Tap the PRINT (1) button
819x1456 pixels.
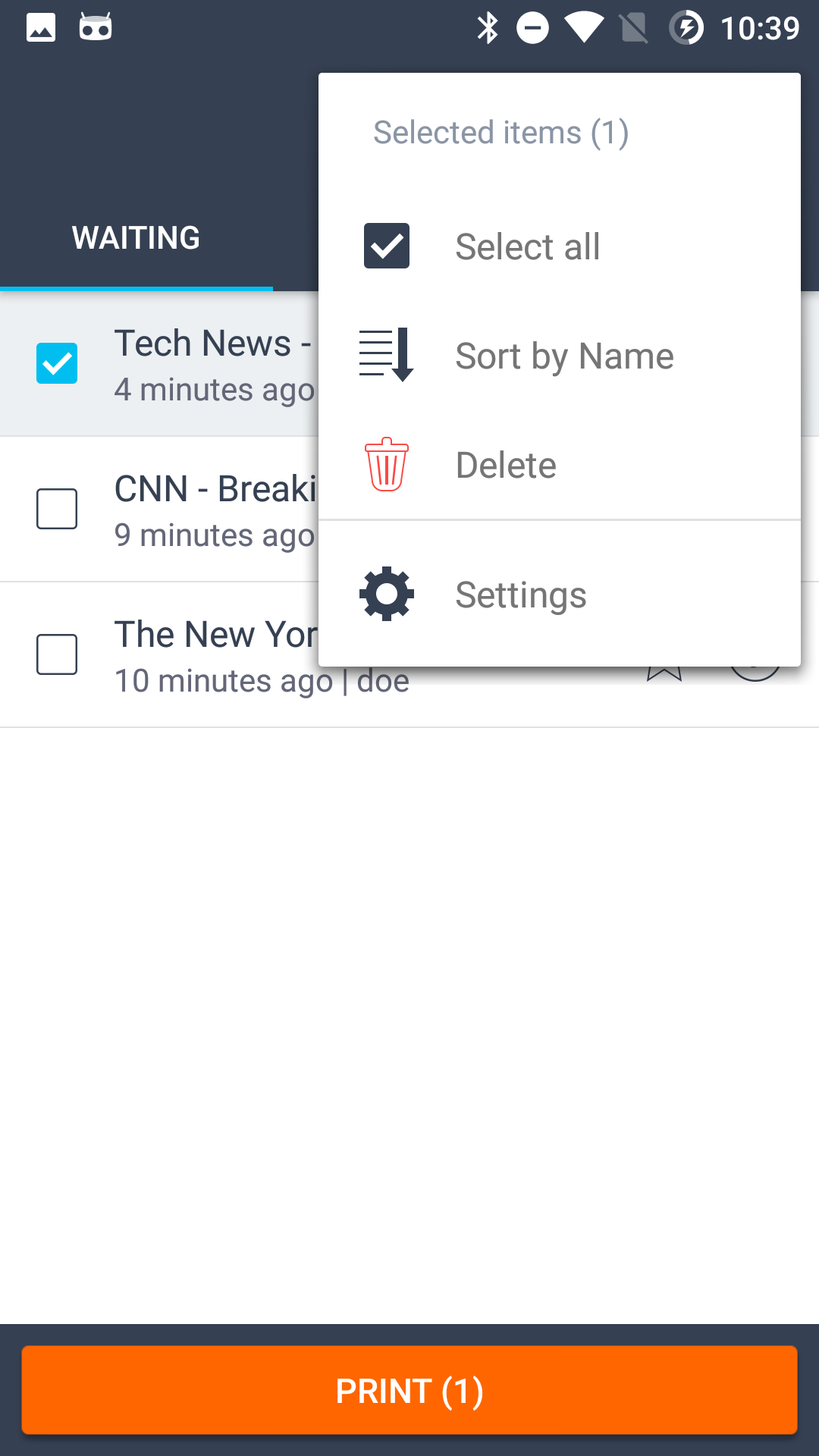tap(409, 1390)
